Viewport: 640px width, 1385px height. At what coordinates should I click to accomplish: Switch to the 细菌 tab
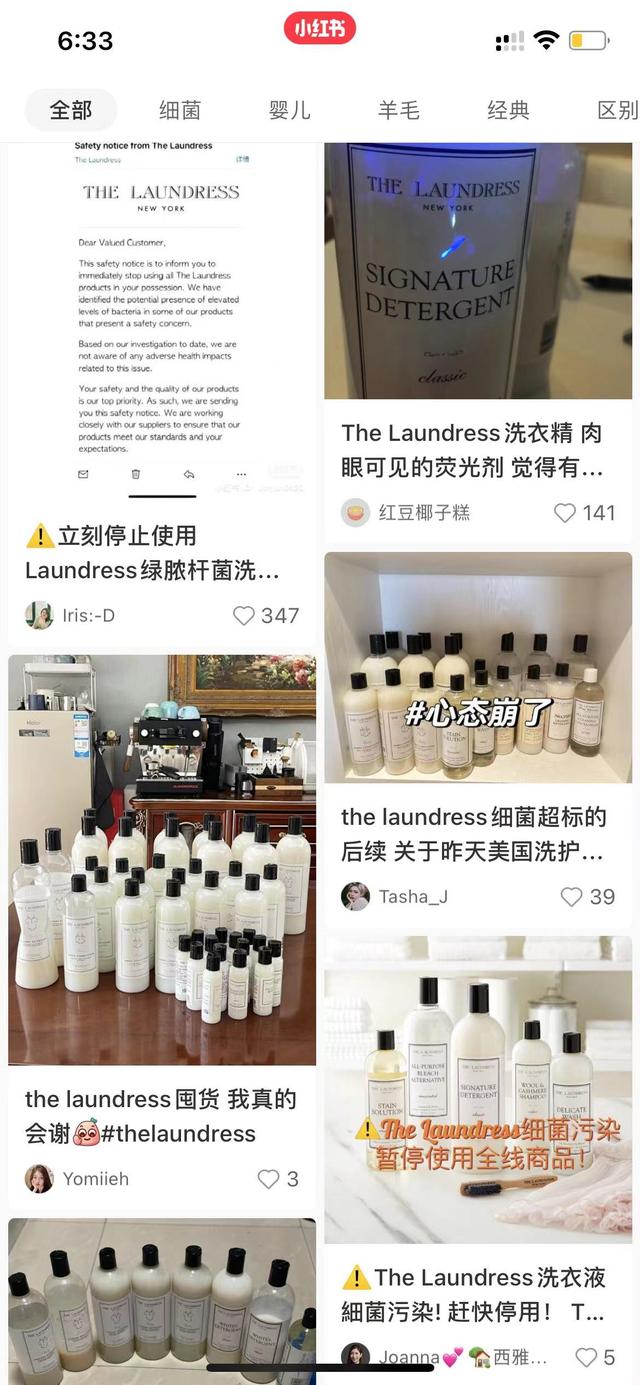pos(180,110)
